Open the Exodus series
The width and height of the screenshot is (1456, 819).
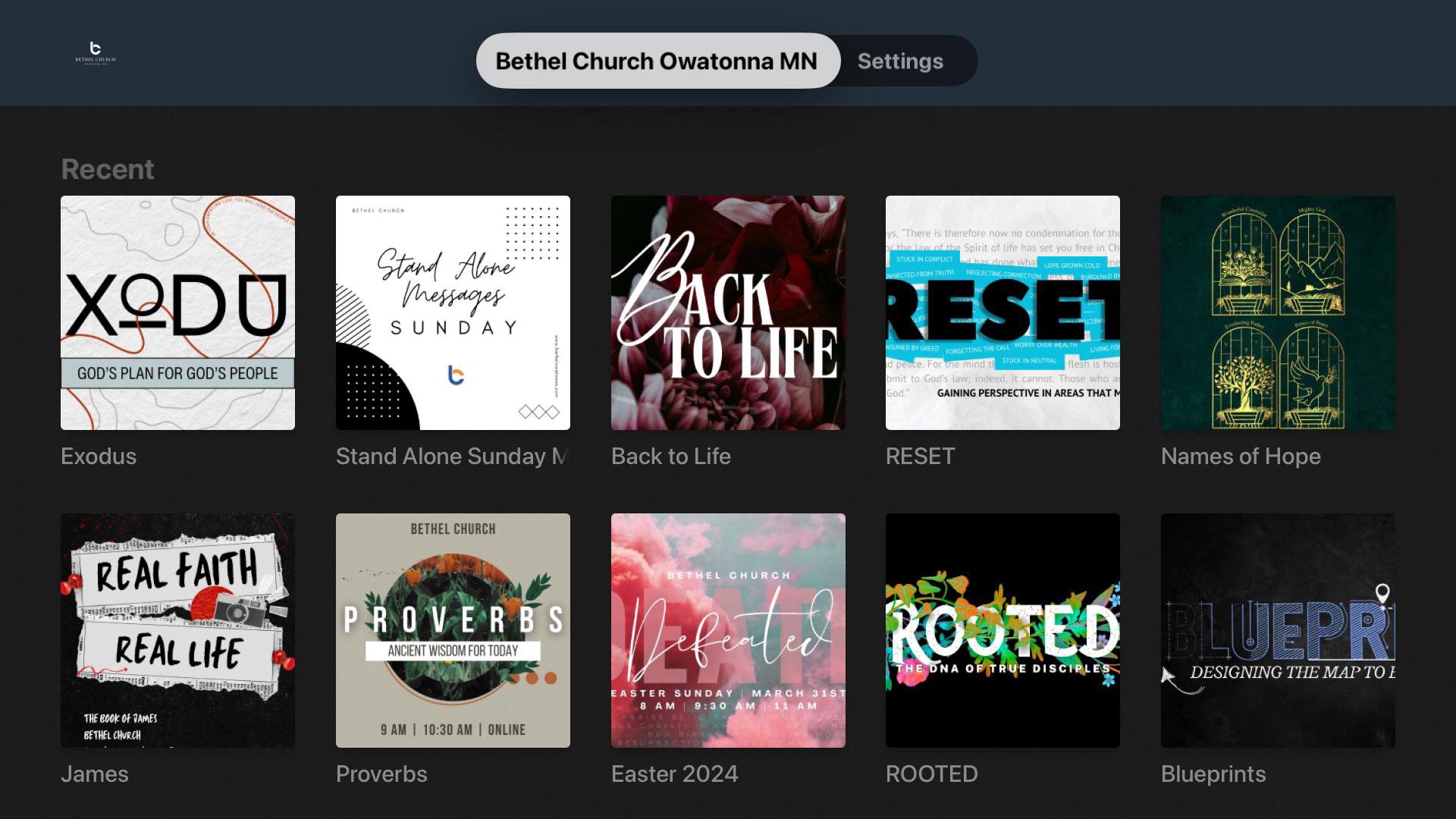177,312
